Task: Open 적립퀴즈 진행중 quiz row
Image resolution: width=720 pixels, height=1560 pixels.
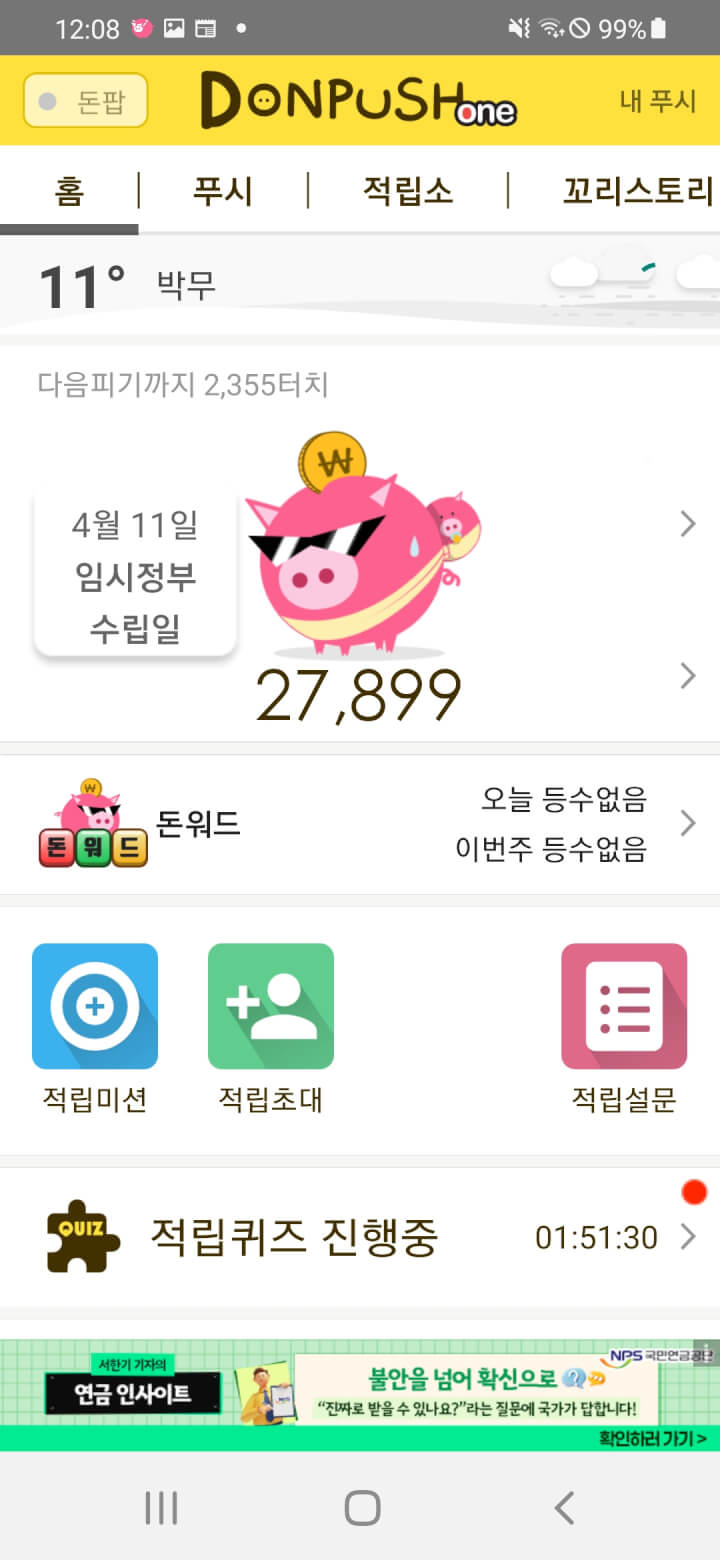Action: (360, 1238)
